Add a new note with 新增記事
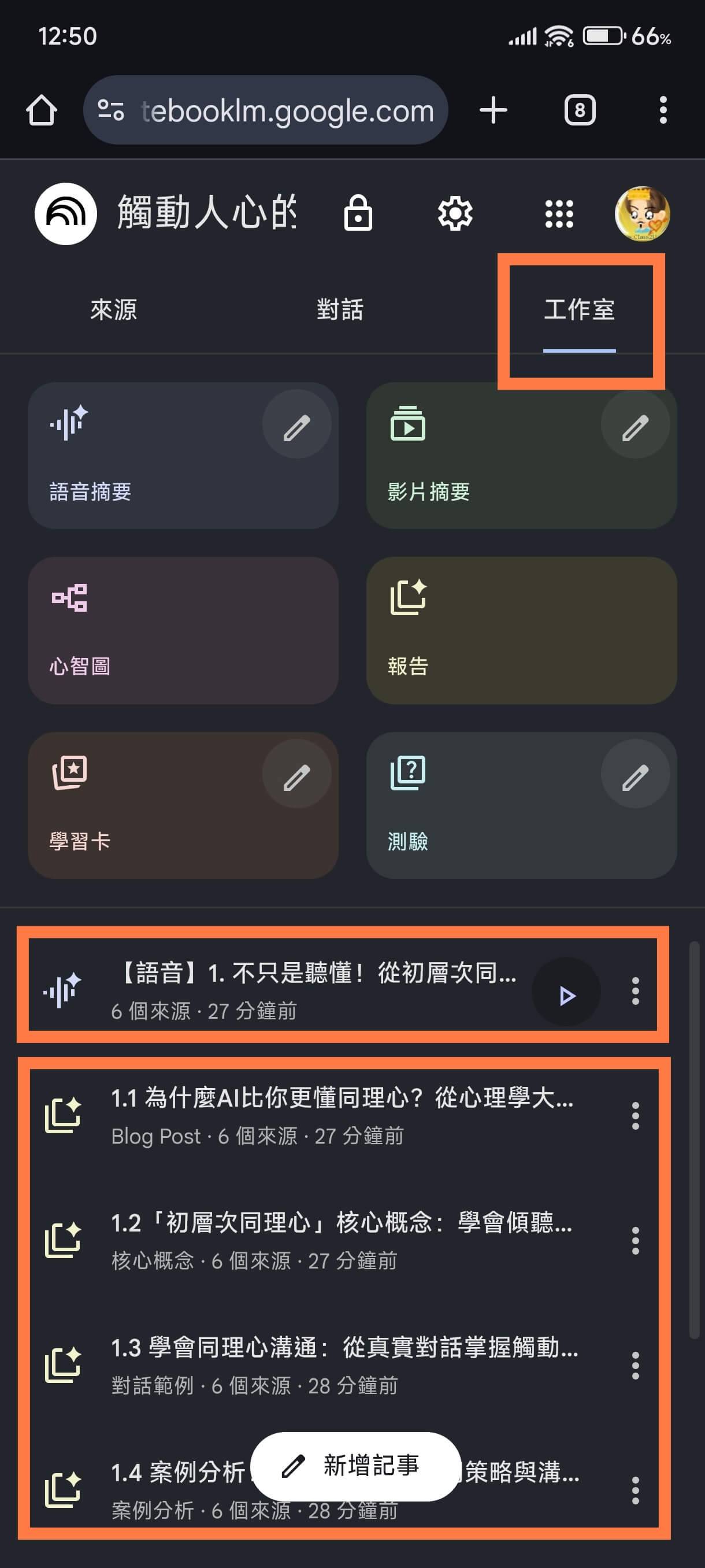 click(x=355, y=1466)
